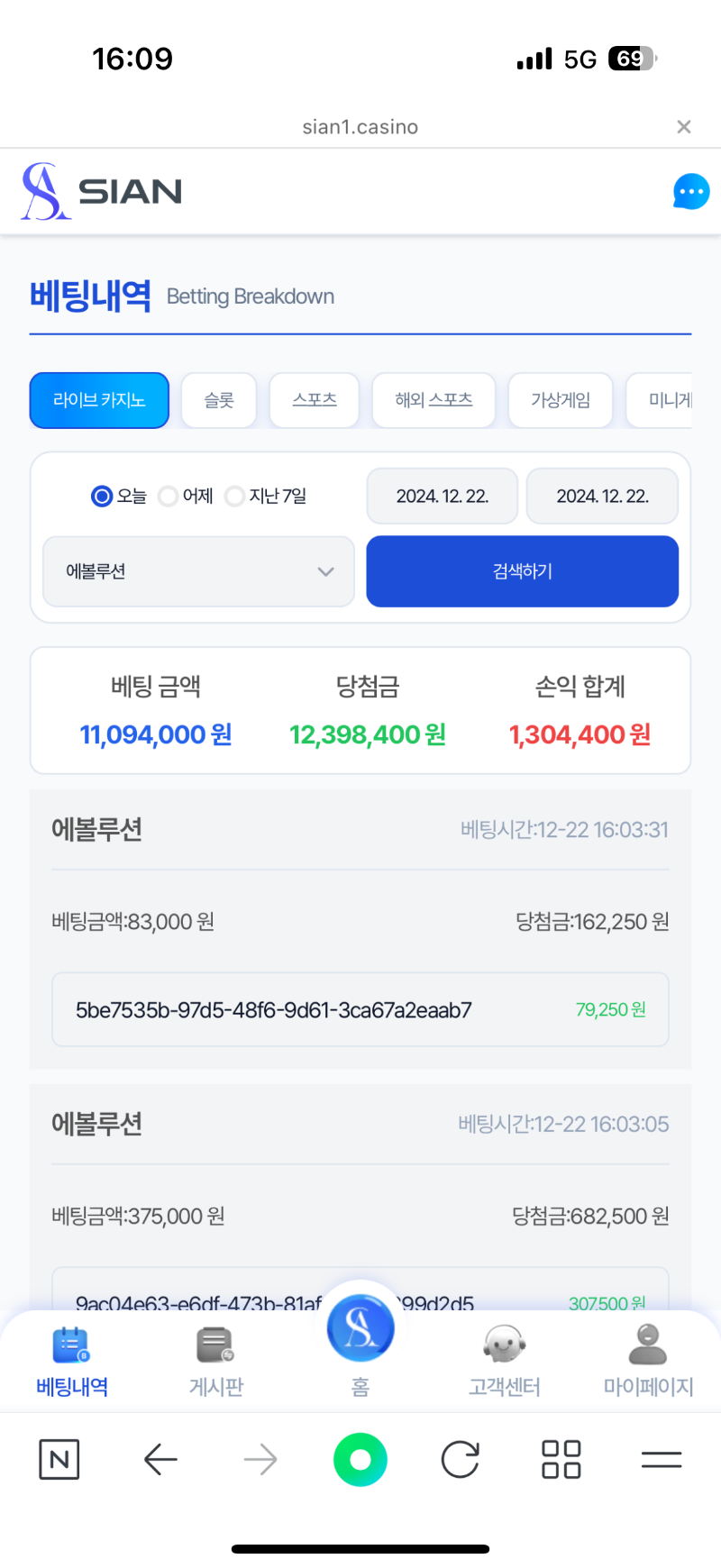
Task: Open the start date picker field
Action: 443,496
